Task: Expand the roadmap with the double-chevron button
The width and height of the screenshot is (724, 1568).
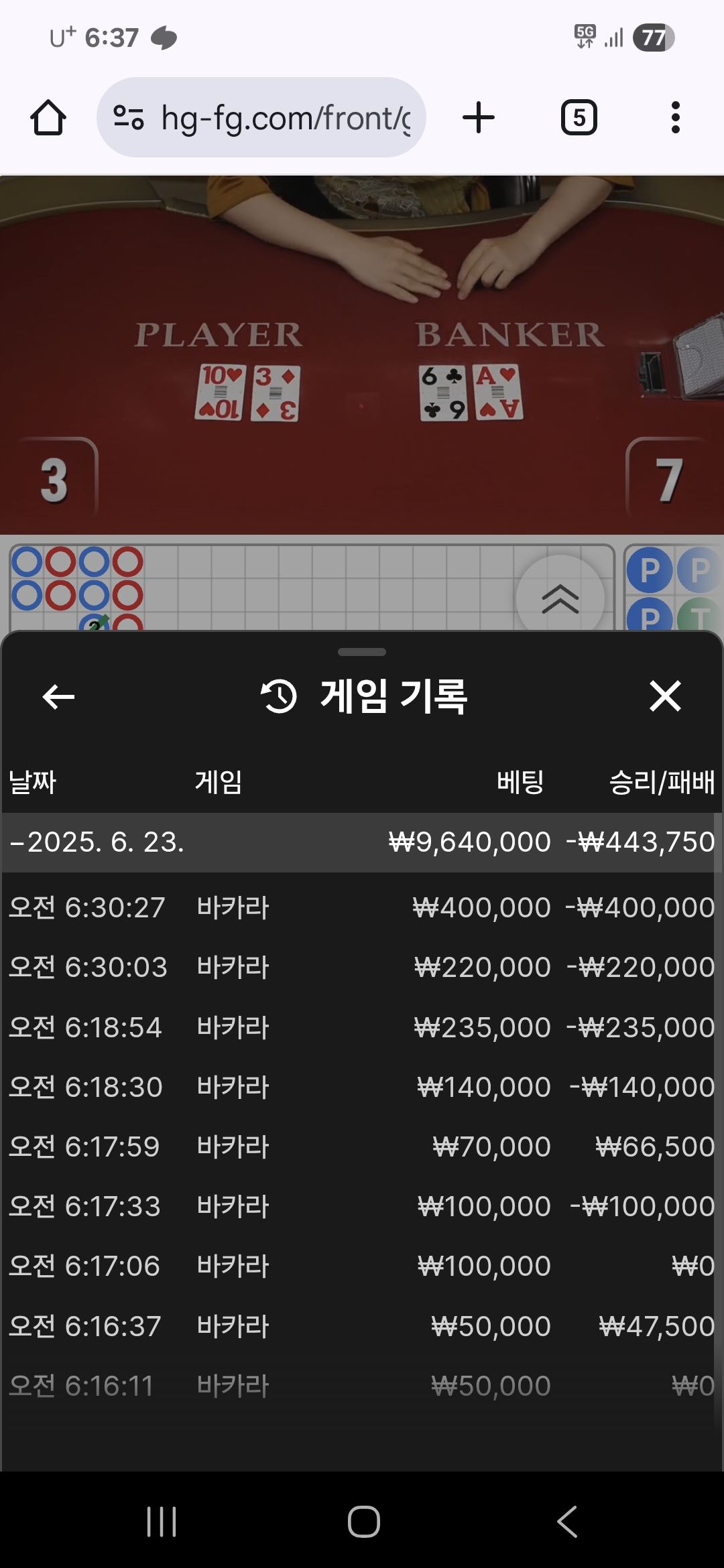Action: click(560, 598)
